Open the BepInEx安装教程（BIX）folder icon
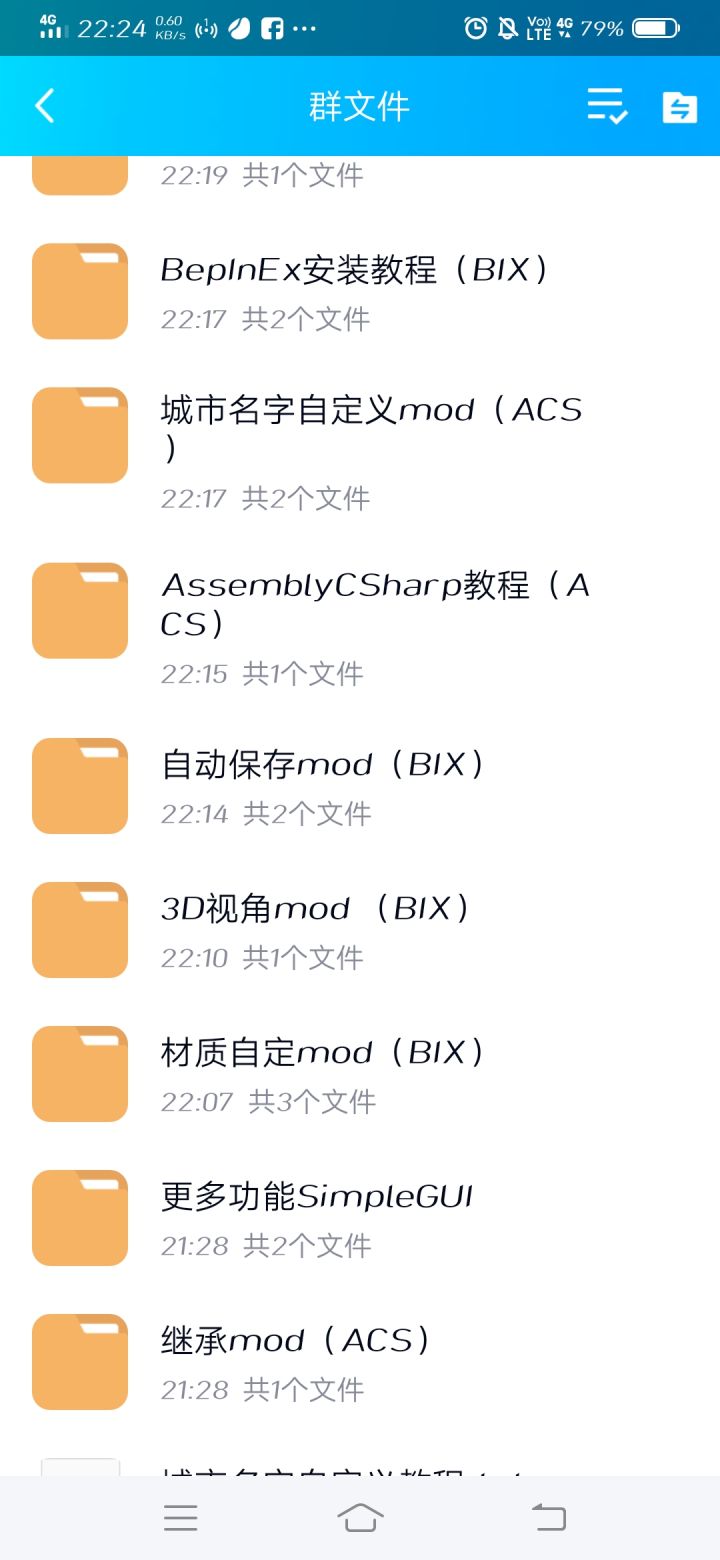 click(x=79, y=290)
